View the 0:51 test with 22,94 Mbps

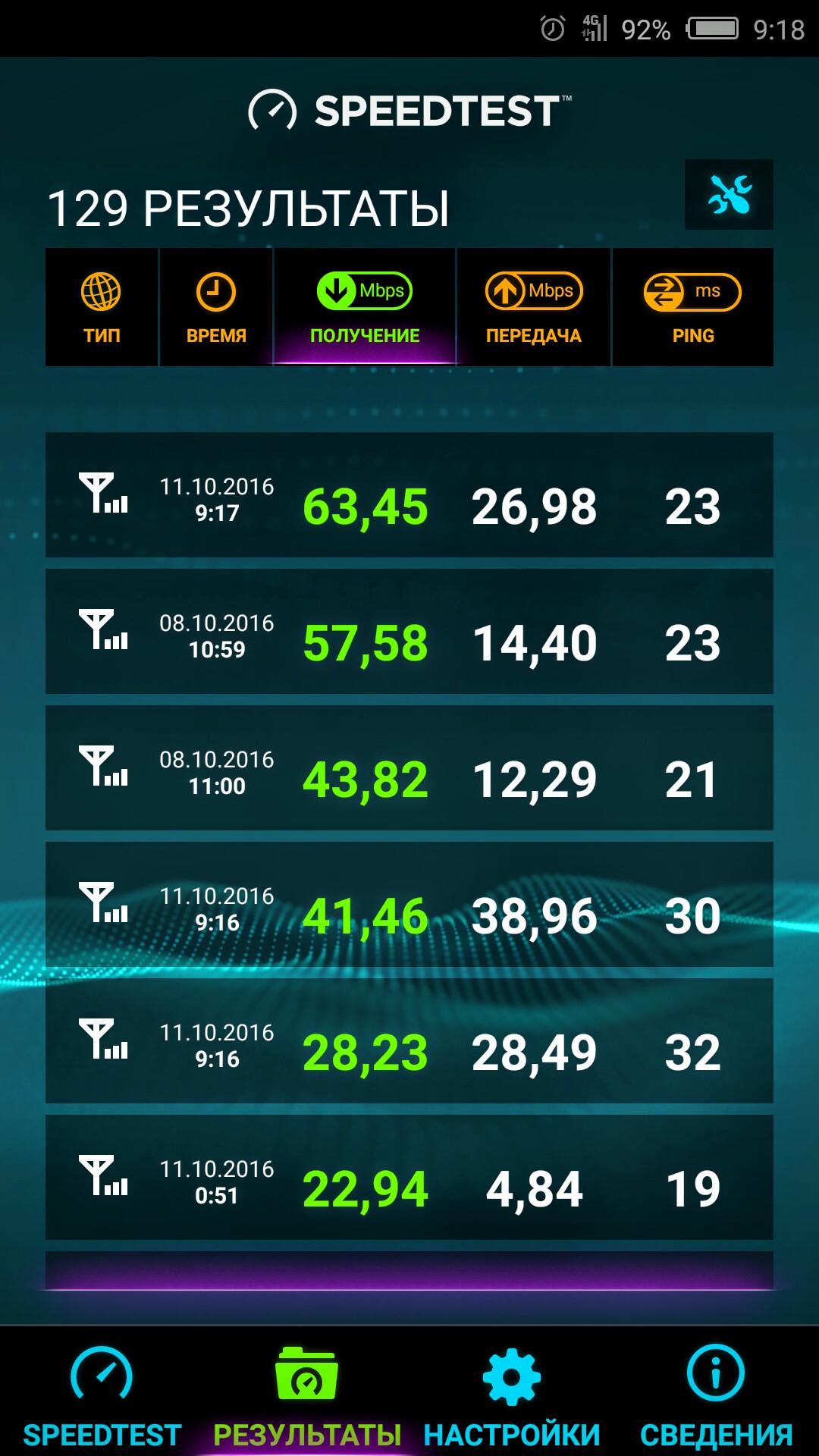pyautogui.click(x=409, y=1178)
